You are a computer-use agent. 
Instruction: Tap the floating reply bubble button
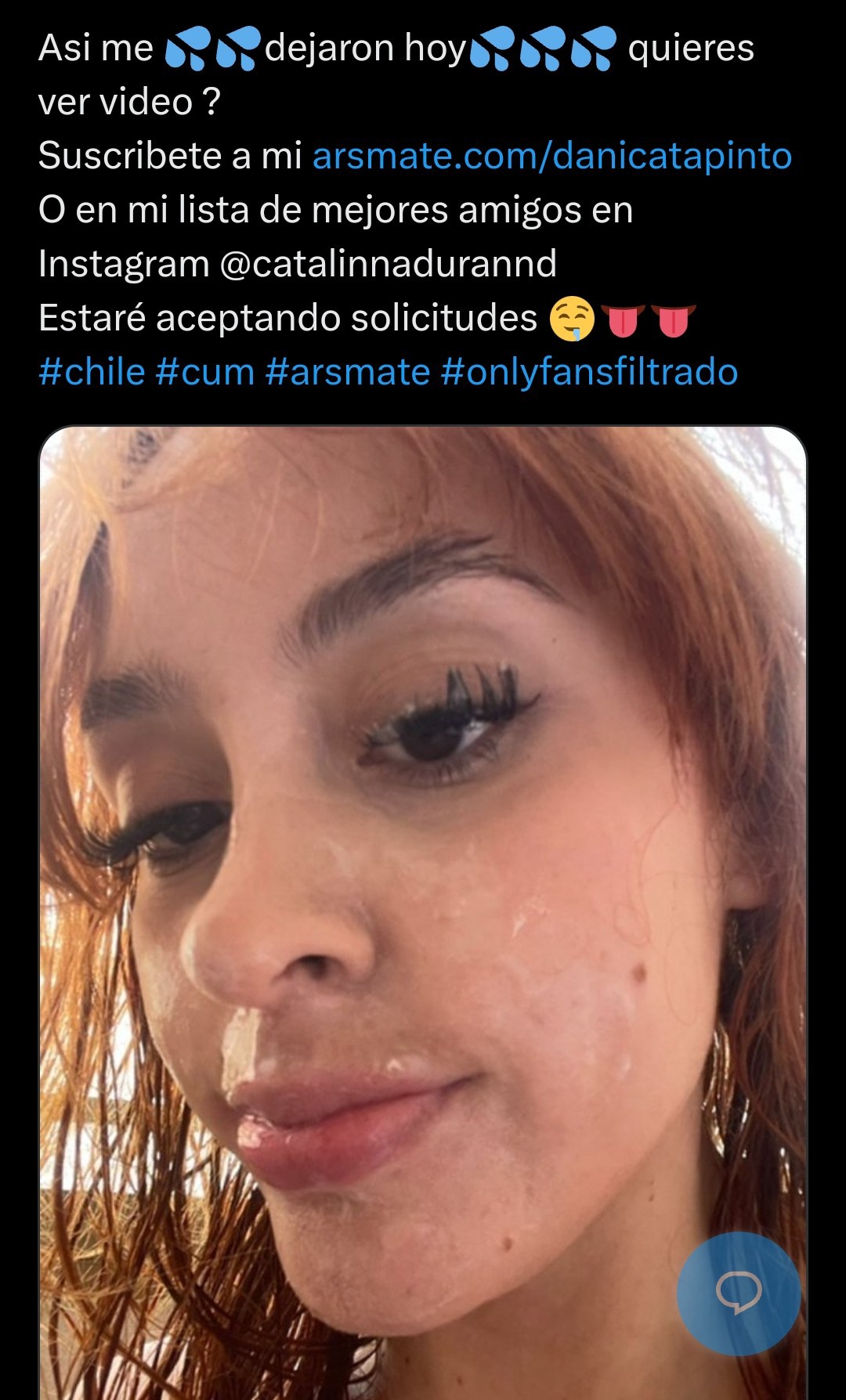(738, 1293)
